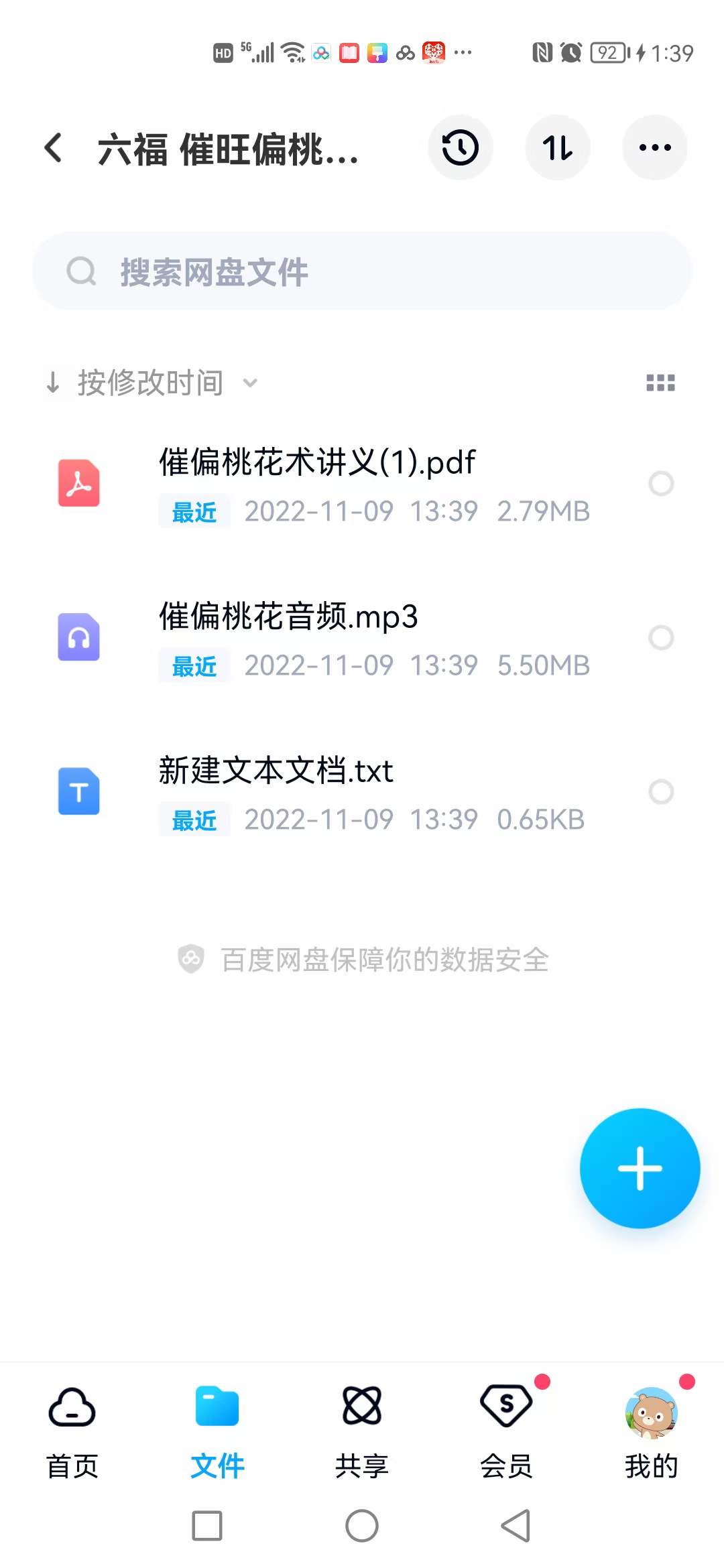Tap the back arrow to parent folder
724x1568 pixels.
[53, 147]
